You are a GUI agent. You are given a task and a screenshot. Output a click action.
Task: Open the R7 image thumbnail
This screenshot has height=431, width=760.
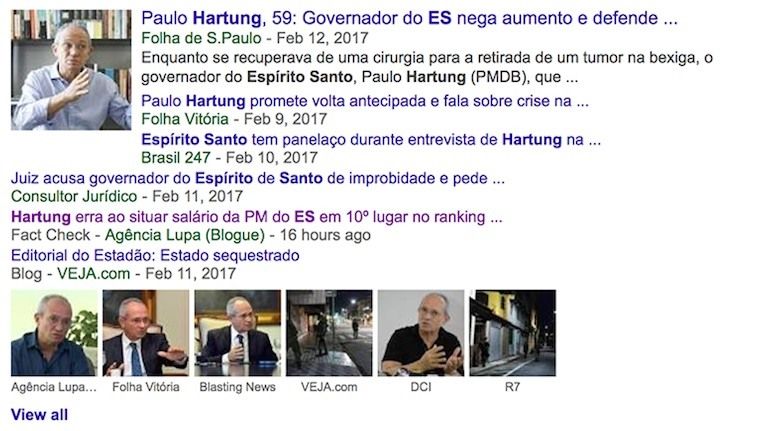pyautogui.click(x=512, y=333)
